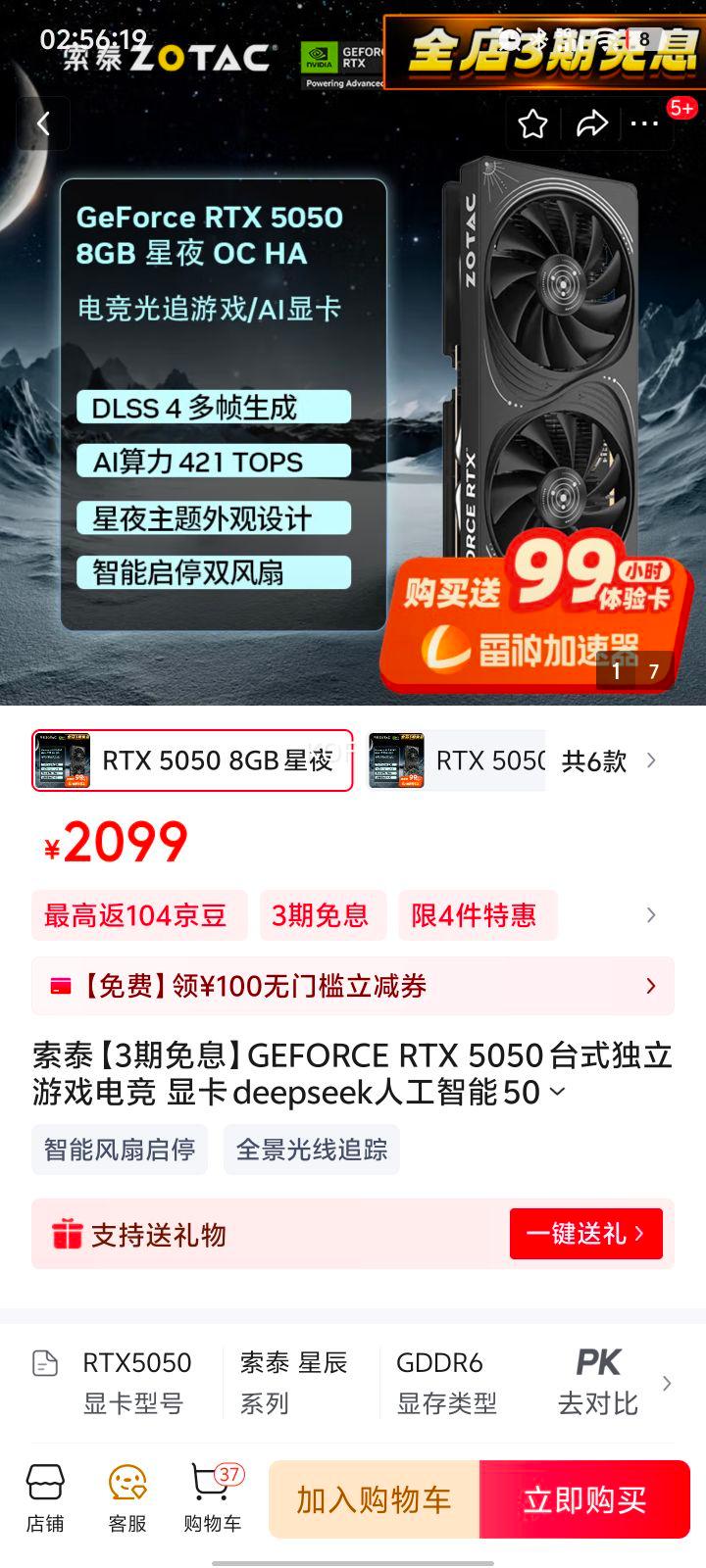Open the shopping cart 购物车

(212, 1499)
